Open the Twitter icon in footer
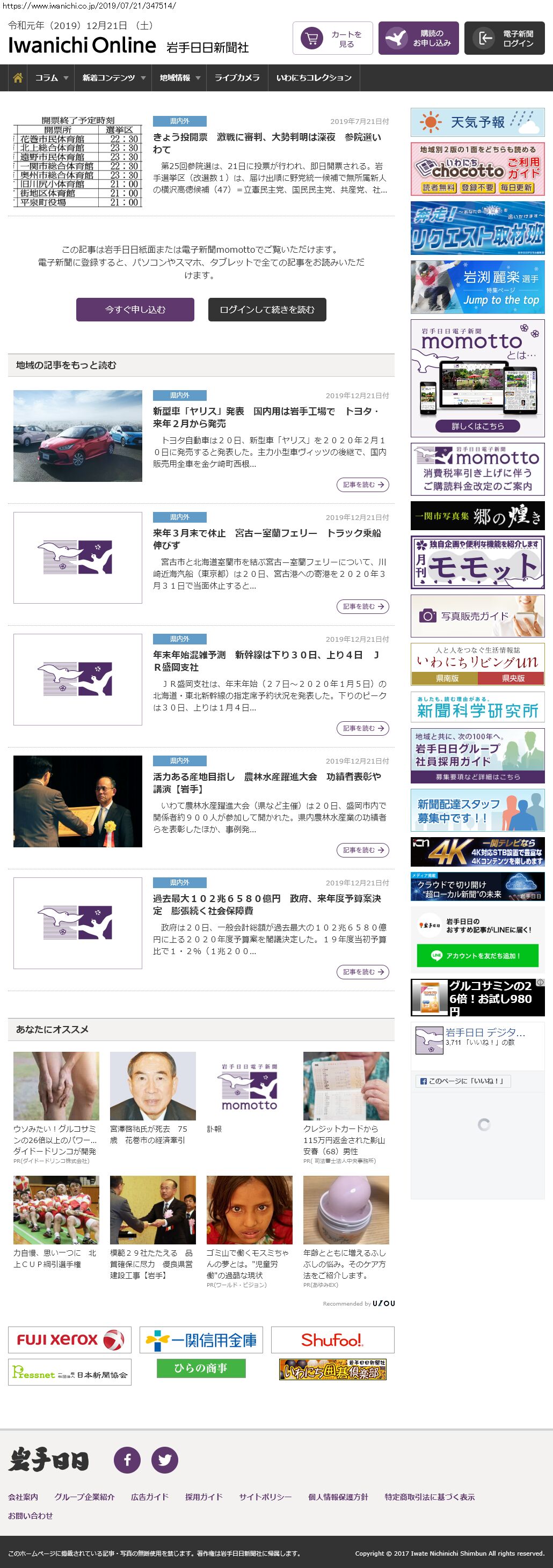This screenshot has width=553, height=1568. tap(164, 1460)
